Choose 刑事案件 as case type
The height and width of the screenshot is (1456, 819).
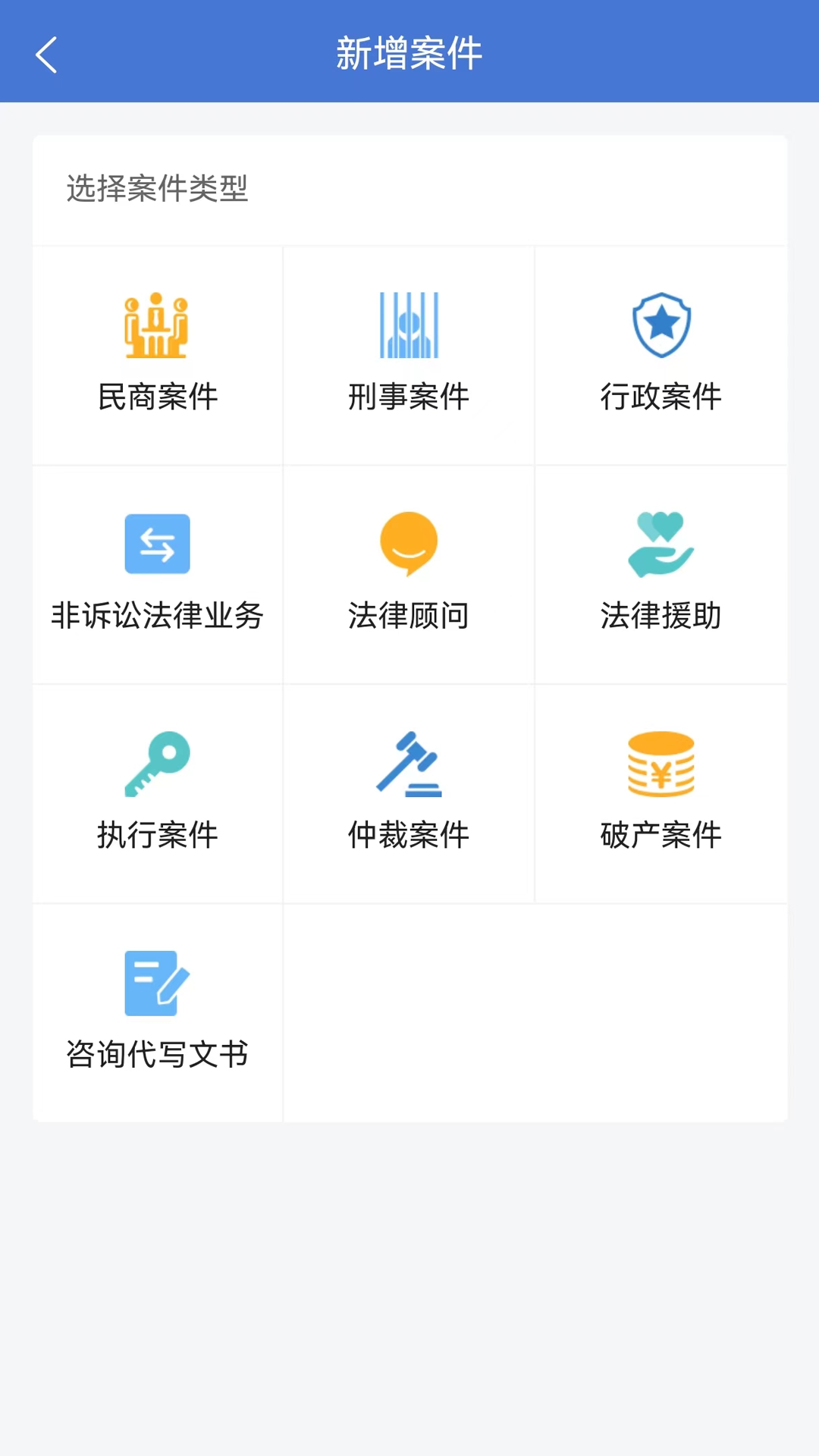(409, 355)
